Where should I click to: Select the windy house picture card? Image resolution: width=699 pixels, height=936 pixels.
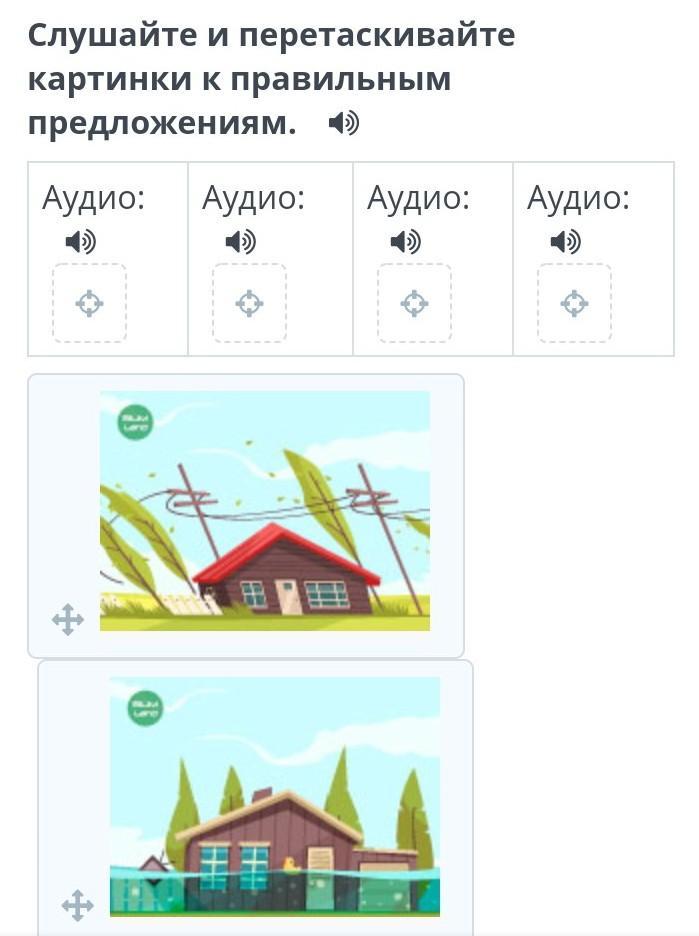(x=265, y=511)
